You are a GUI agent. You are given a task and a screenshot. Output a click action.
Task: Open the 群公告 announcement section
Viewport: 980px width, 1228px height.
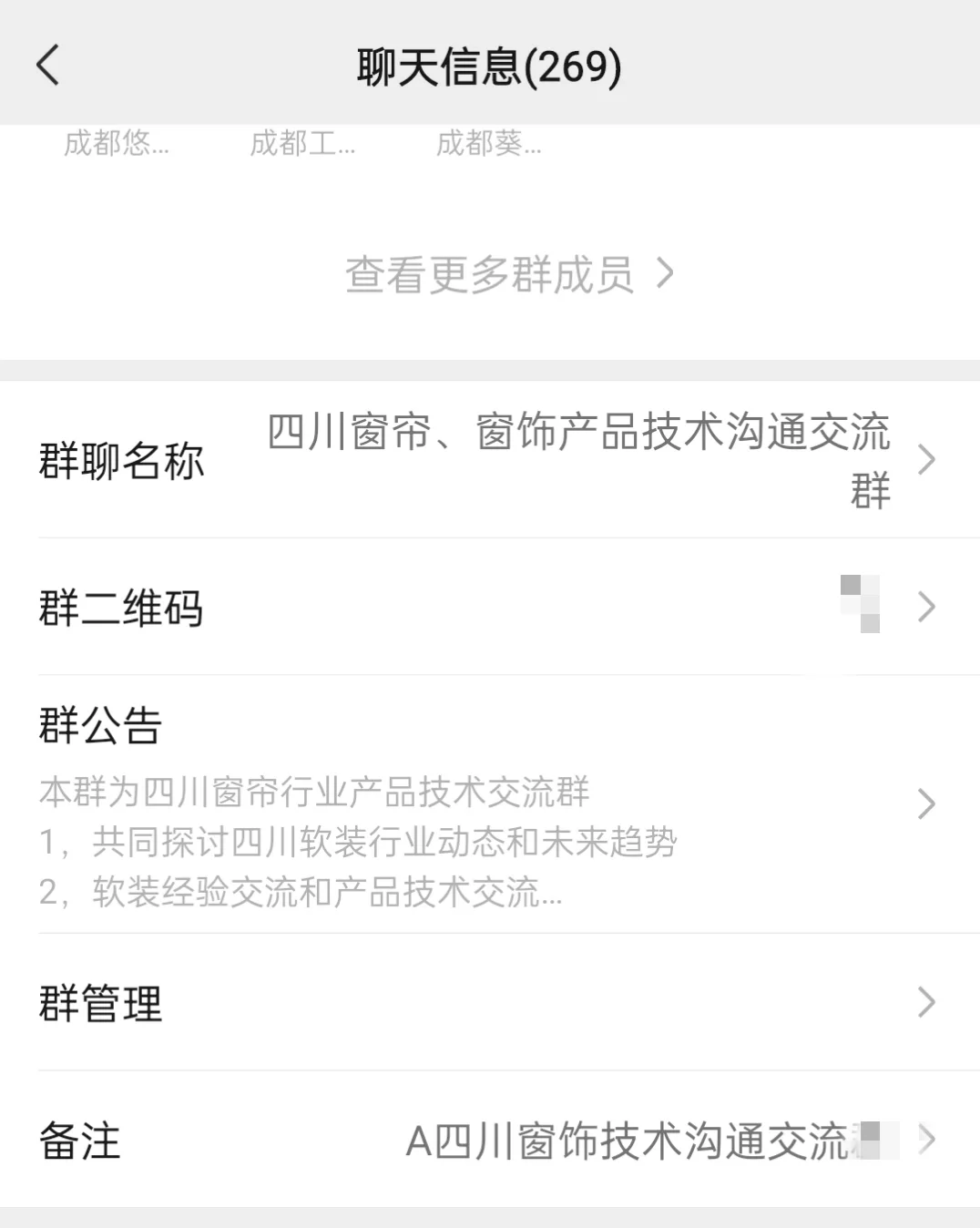pyautogui.click(x=455, y=802)
